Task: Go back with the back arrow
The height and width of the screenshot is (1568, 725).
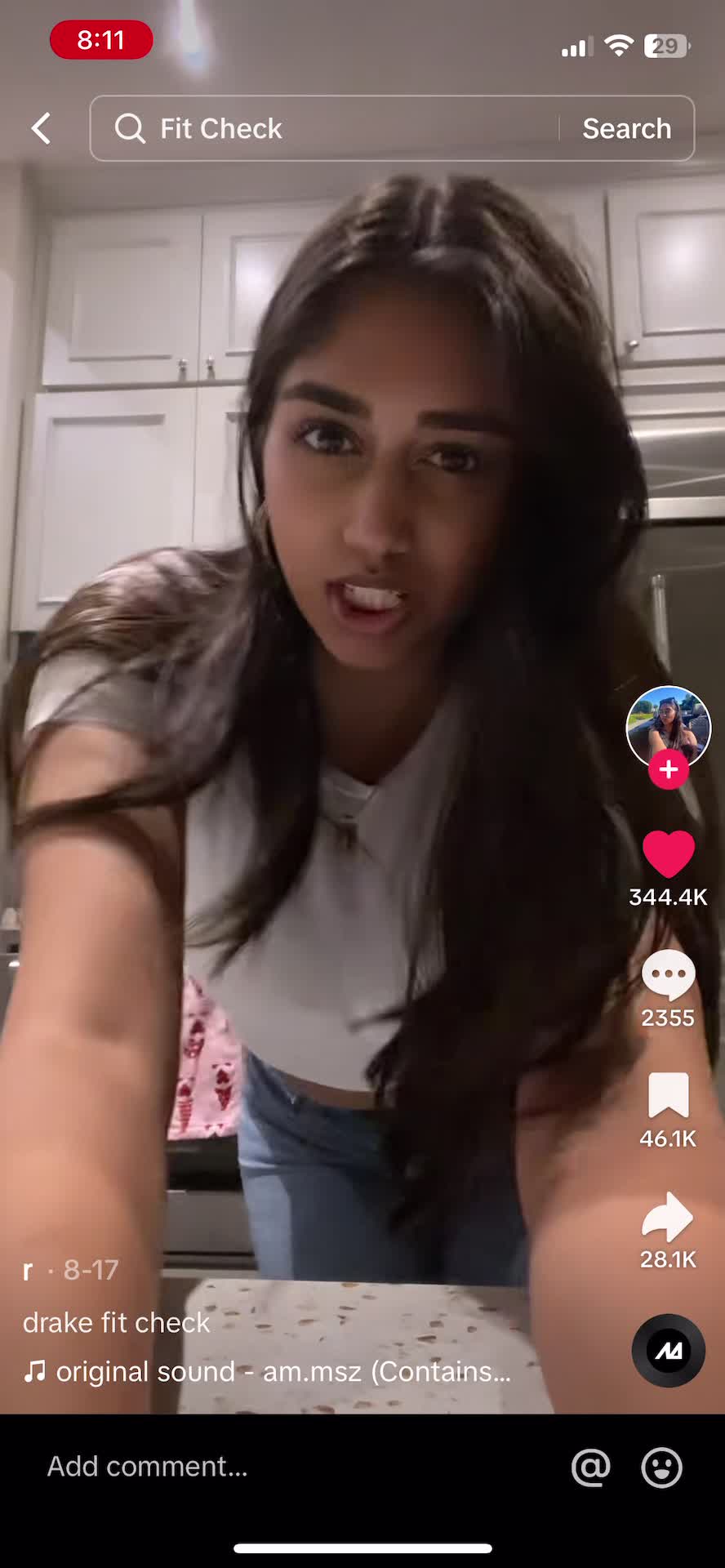Action: [x=40, y=128]
